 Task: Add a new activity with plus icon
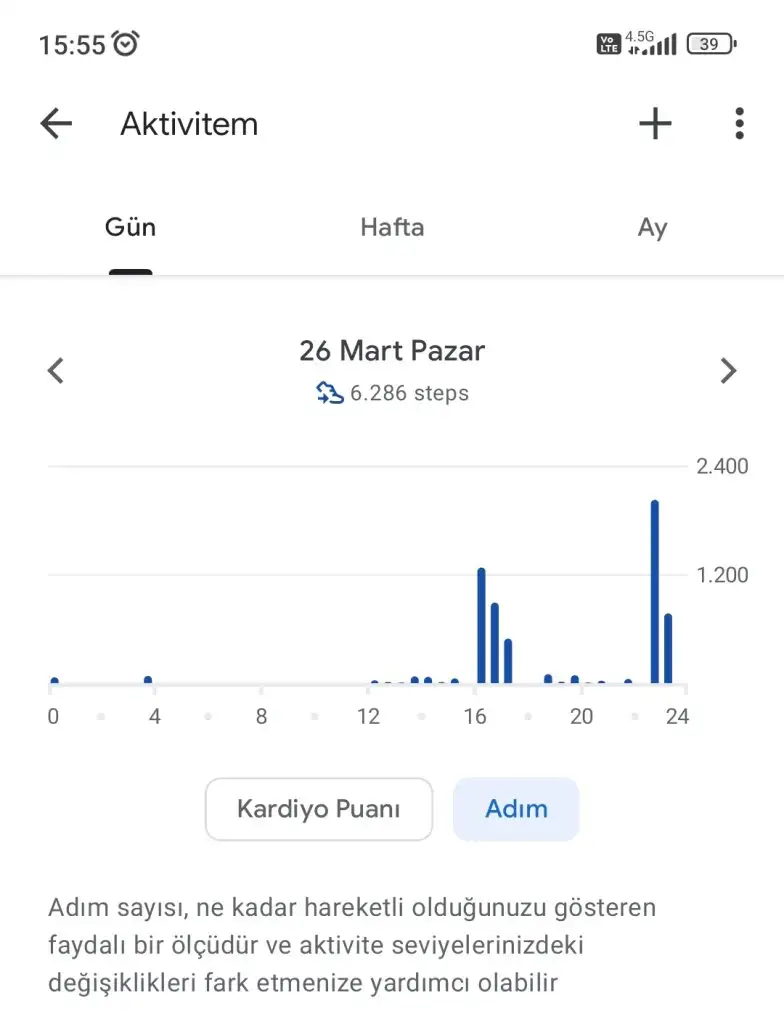pos(655,124)
